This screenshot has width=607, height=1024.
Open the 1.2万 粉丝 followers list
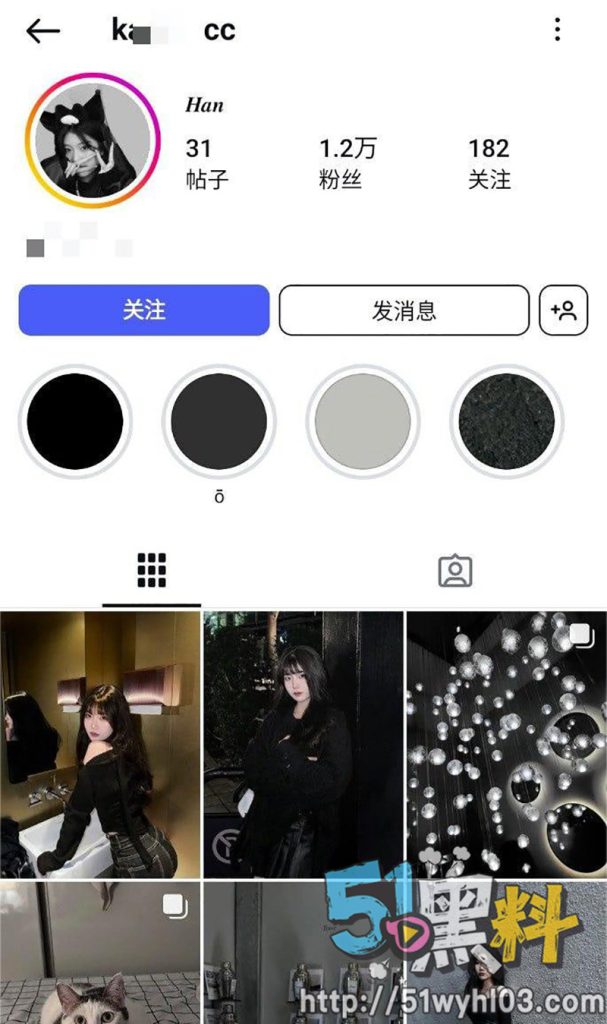347,163
